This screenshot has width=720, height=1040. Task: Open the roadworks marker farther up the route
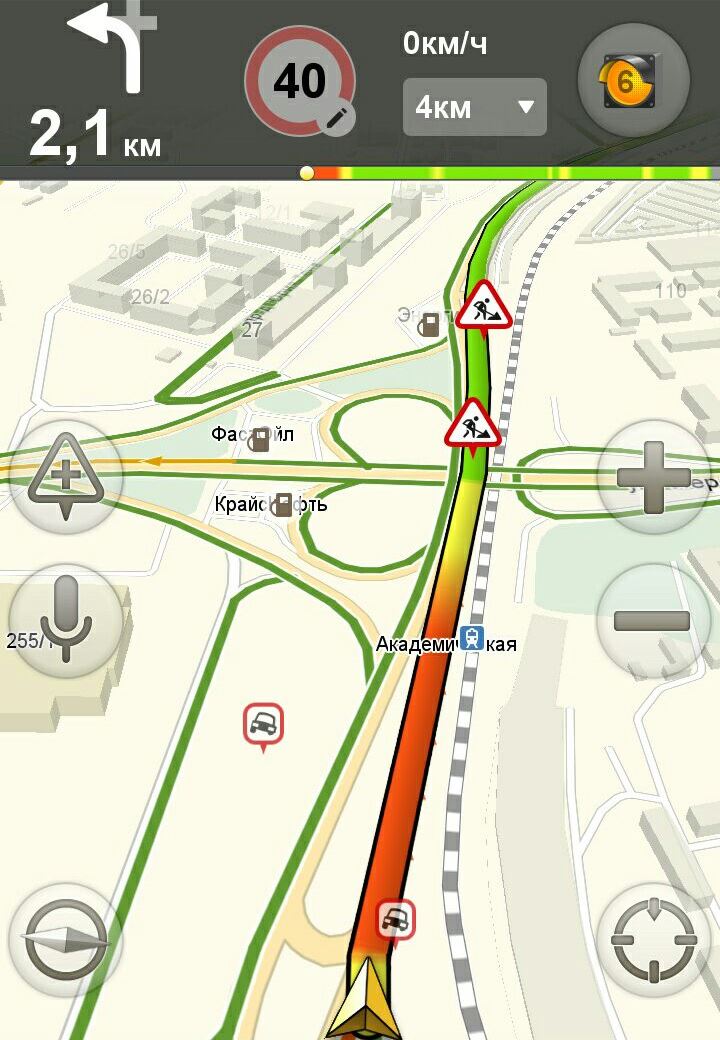pyautogui.click(x=484, y=306)
